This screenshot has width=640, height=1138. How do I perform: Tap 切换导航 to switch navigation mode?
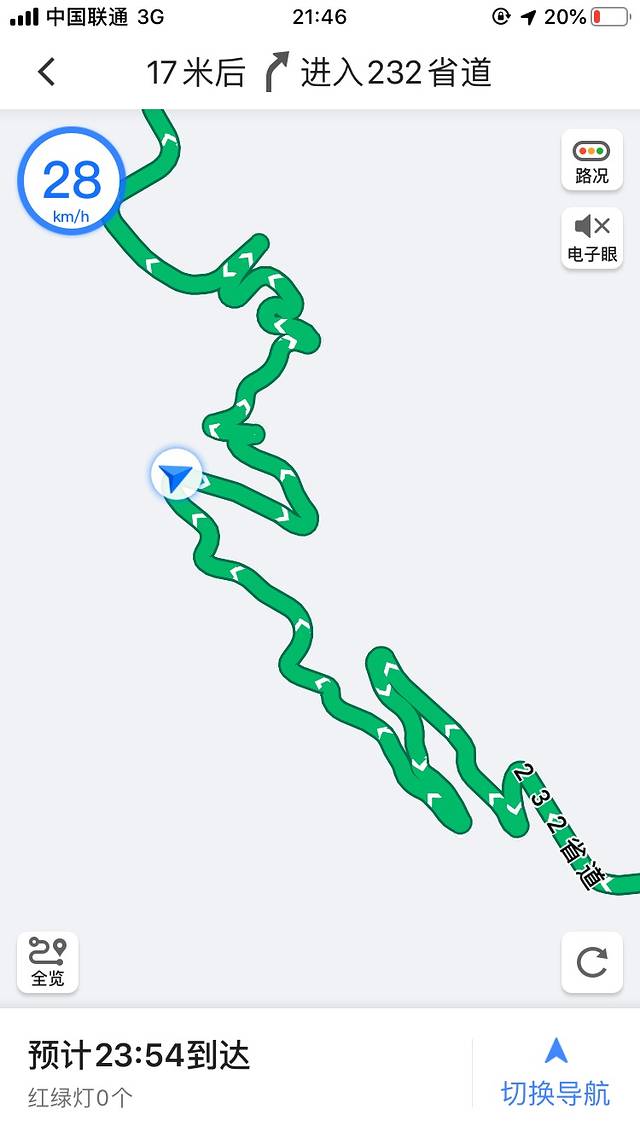555,1072
